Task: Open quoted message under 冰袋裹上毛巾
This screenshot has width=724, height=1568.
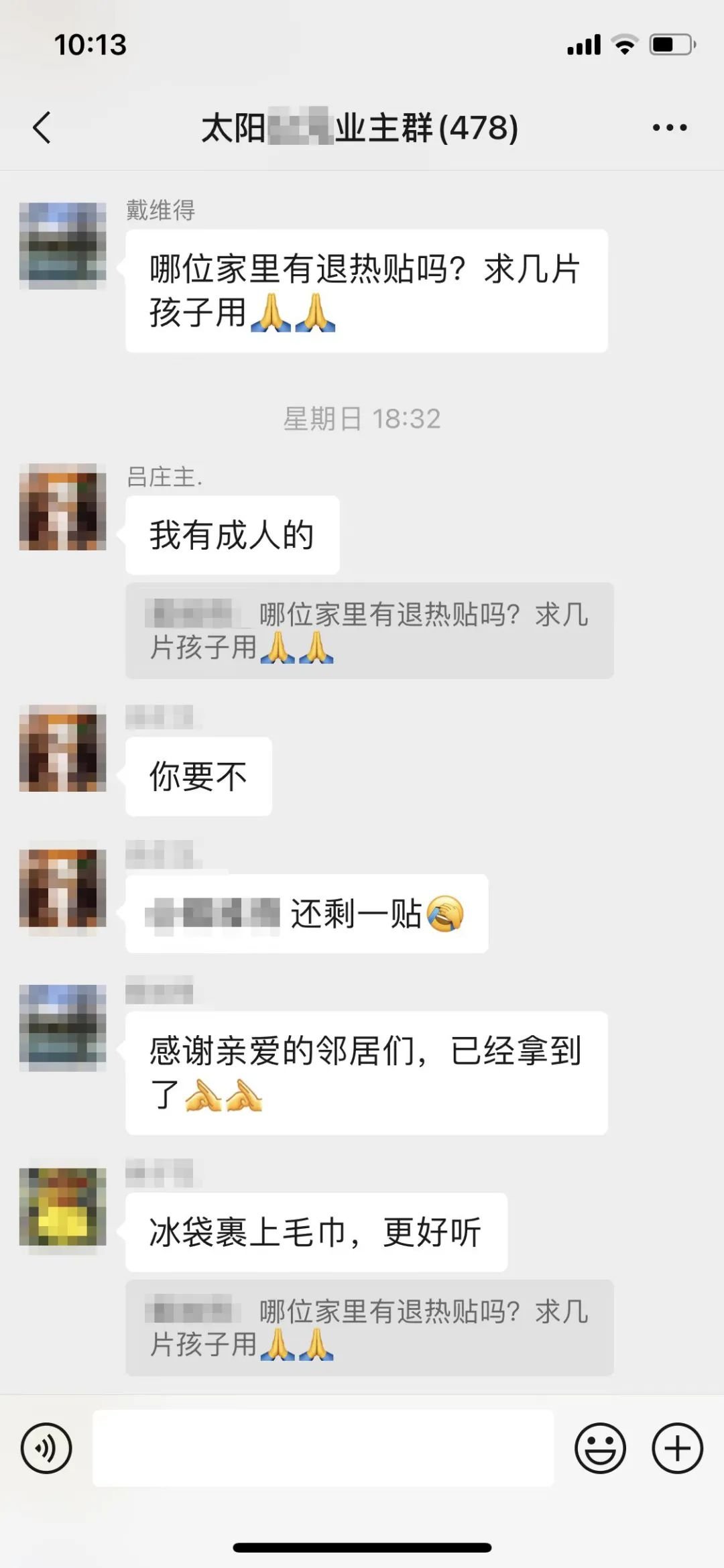Action: tap(369, 1327)
